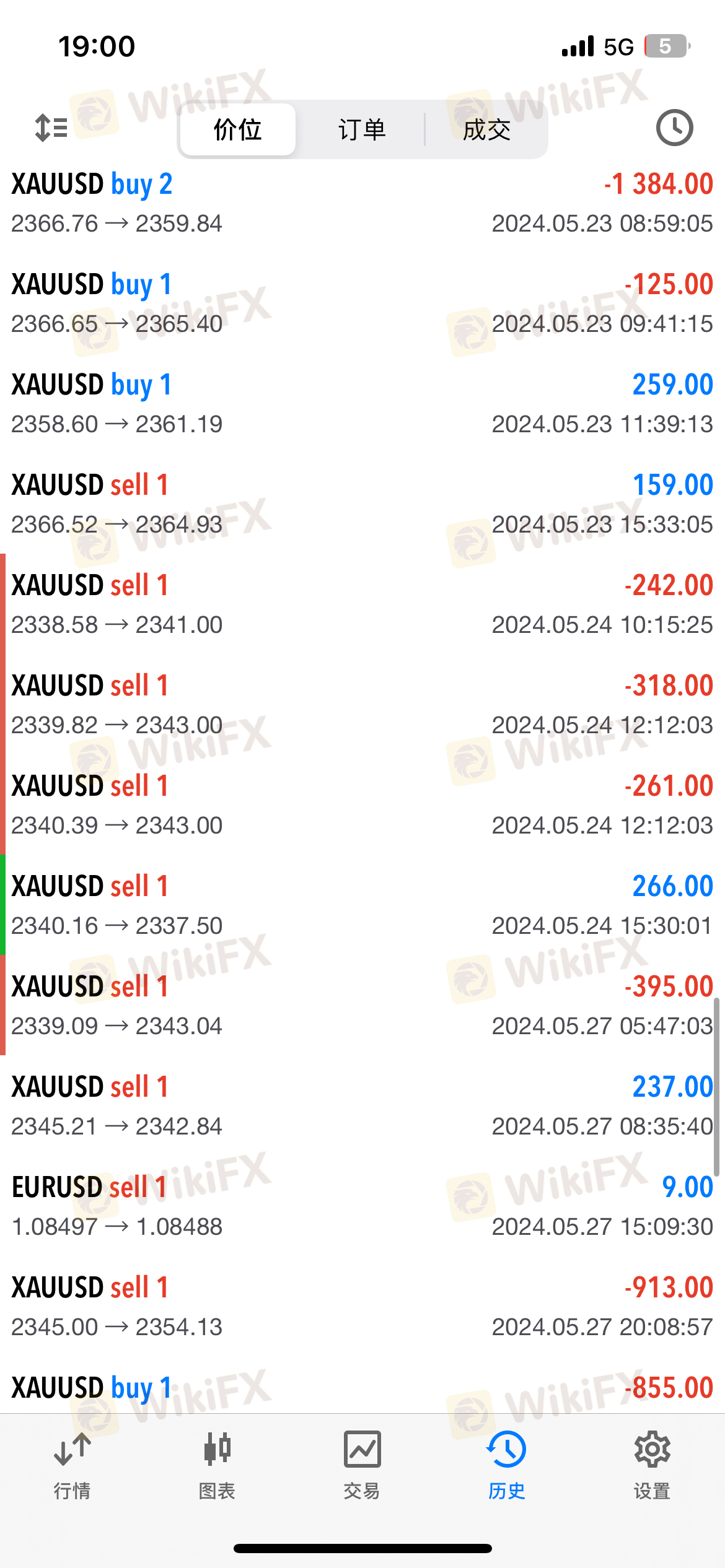Open the EURUSD sell 1 trade

(362, 1206)
